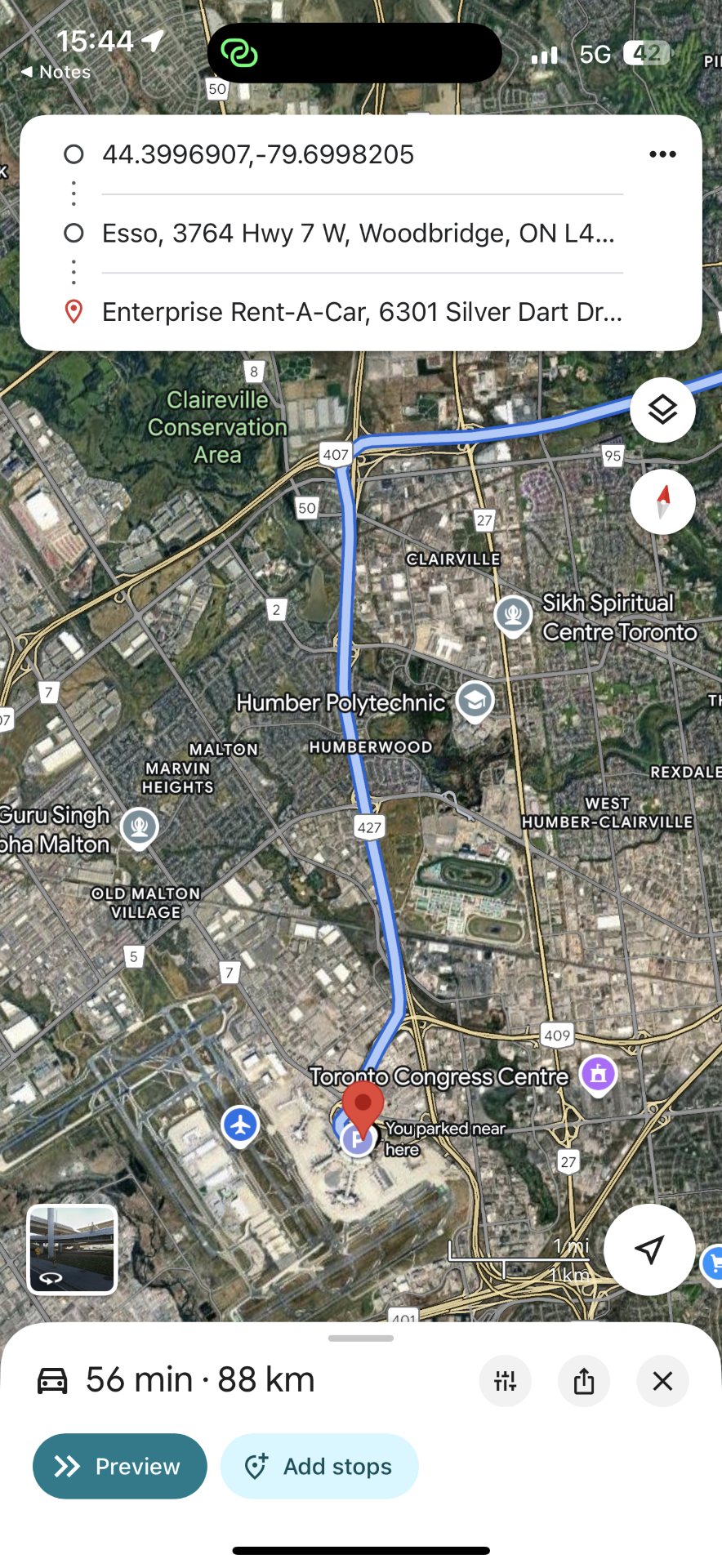Viewport: 722px width, 1568px height.
Task: Center map on my current location
Action: tap(649, 1249)
